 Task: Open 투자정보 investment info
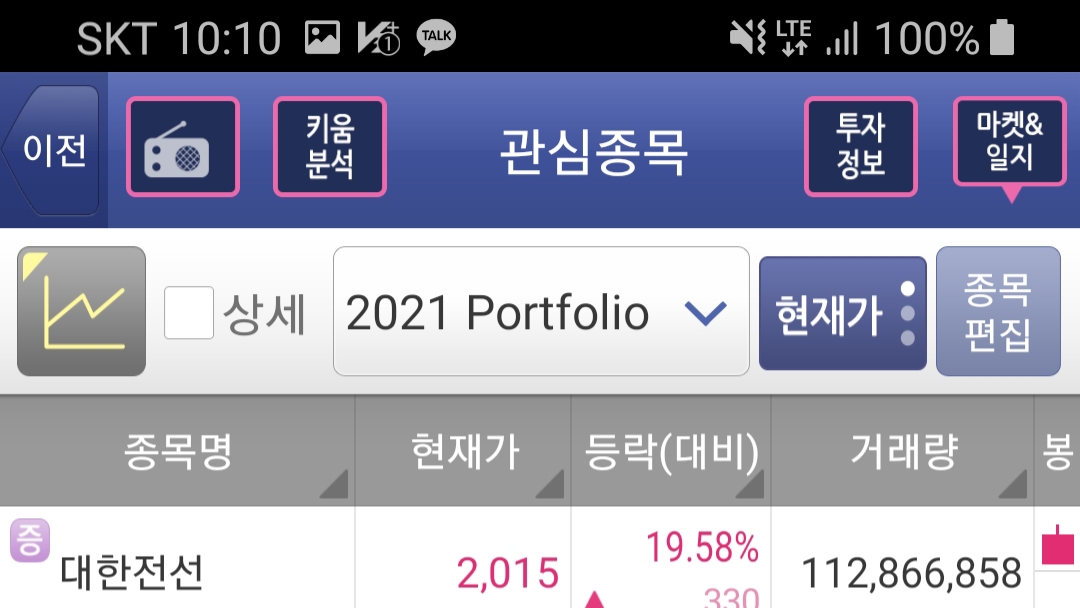(x=861, y=147)
